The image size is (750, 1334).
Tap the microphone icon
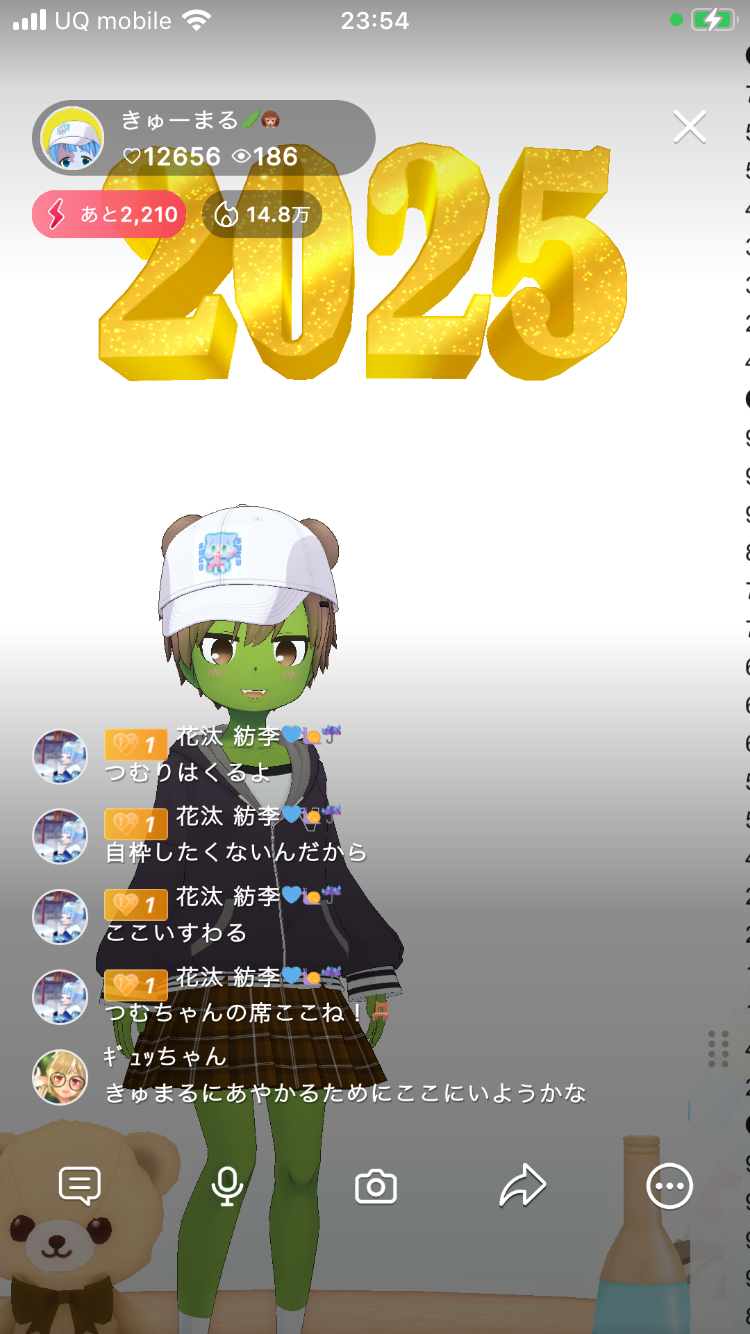tap(227, 1186)
